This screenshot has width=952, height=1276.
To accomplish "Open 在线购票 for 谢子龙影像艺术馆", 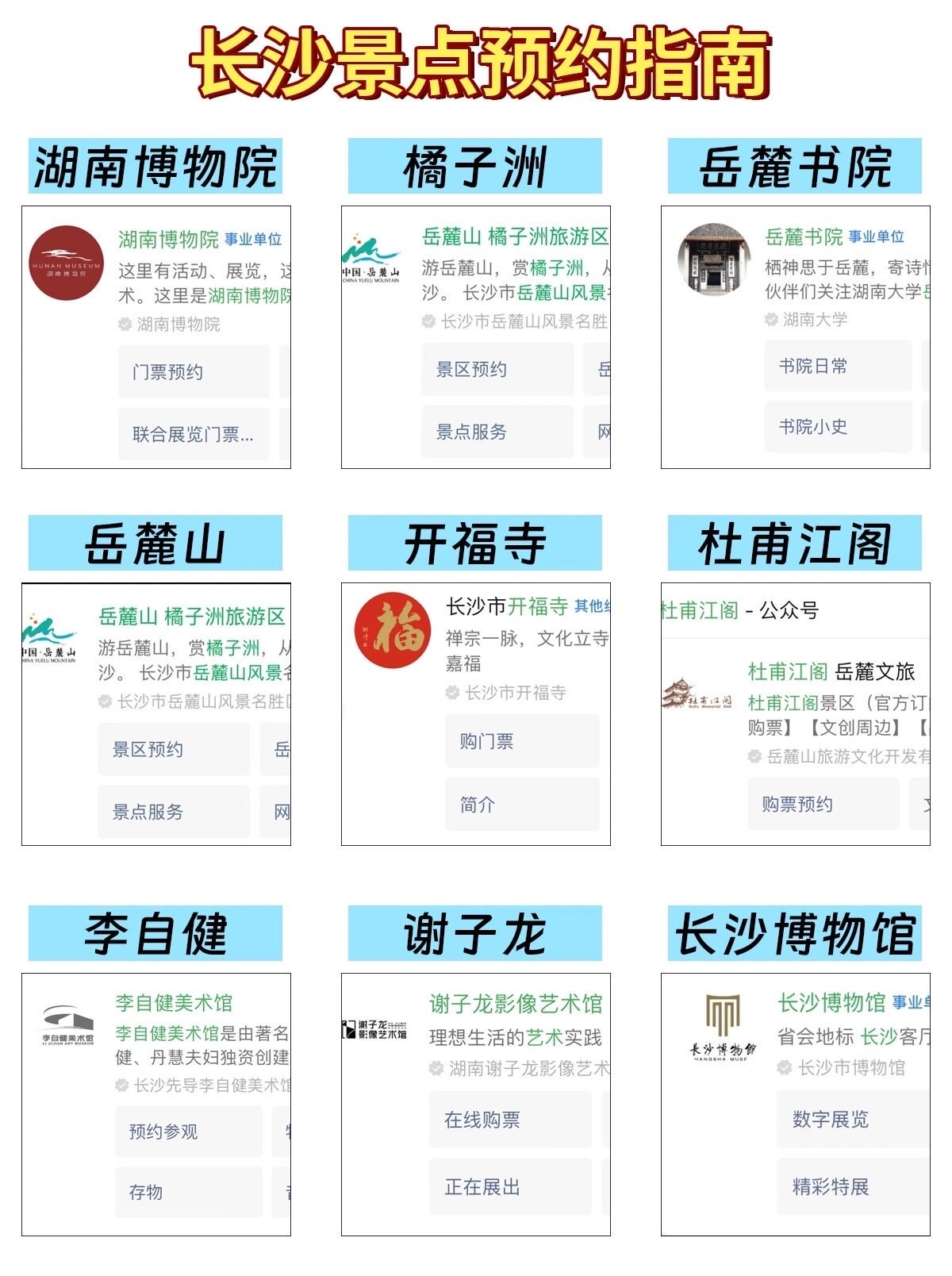I will [484, 1118].
